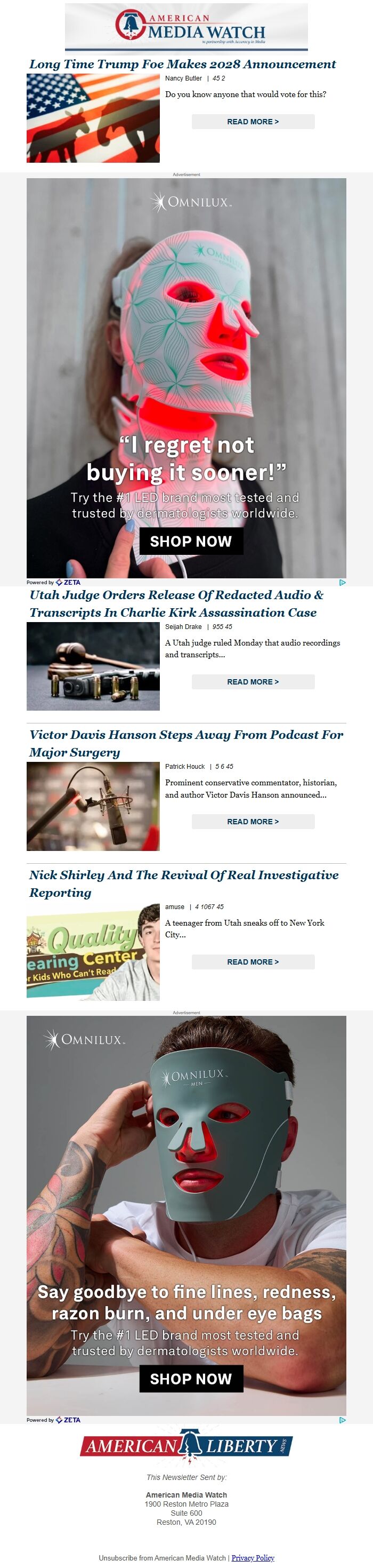The image size is (373, 1568).
Task: Tap READ MORE under Seijah Drake article
Action: [x=253, y=682]
